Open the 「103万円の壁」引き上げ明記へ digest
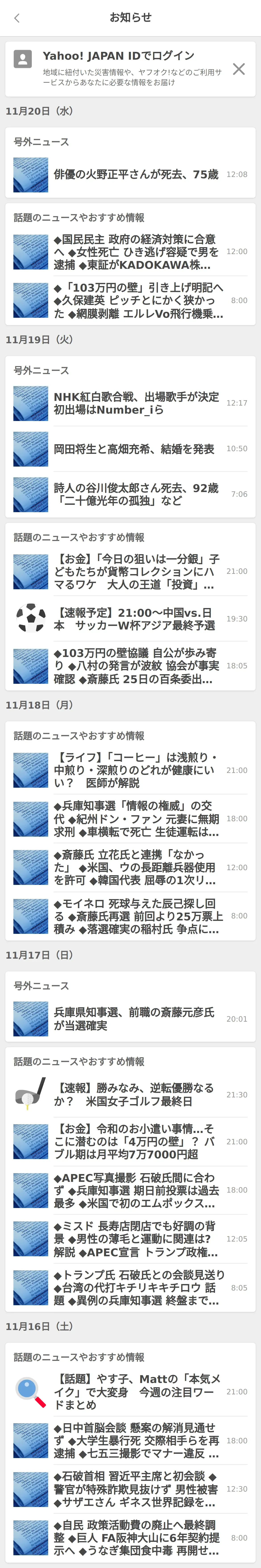The height and width of the screenshot is (1568, 261). pyautogui.click(x=130, y=300)
